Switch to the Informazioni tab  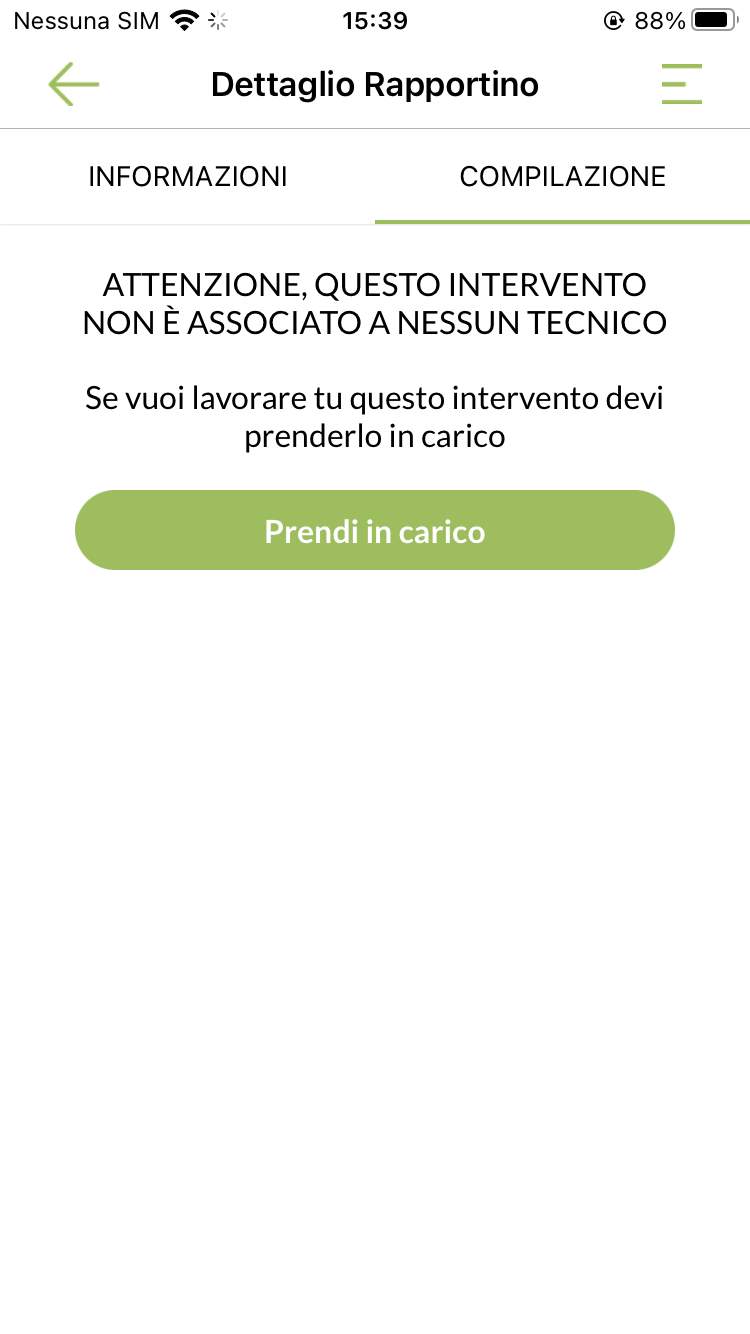(x=188, y=177)
